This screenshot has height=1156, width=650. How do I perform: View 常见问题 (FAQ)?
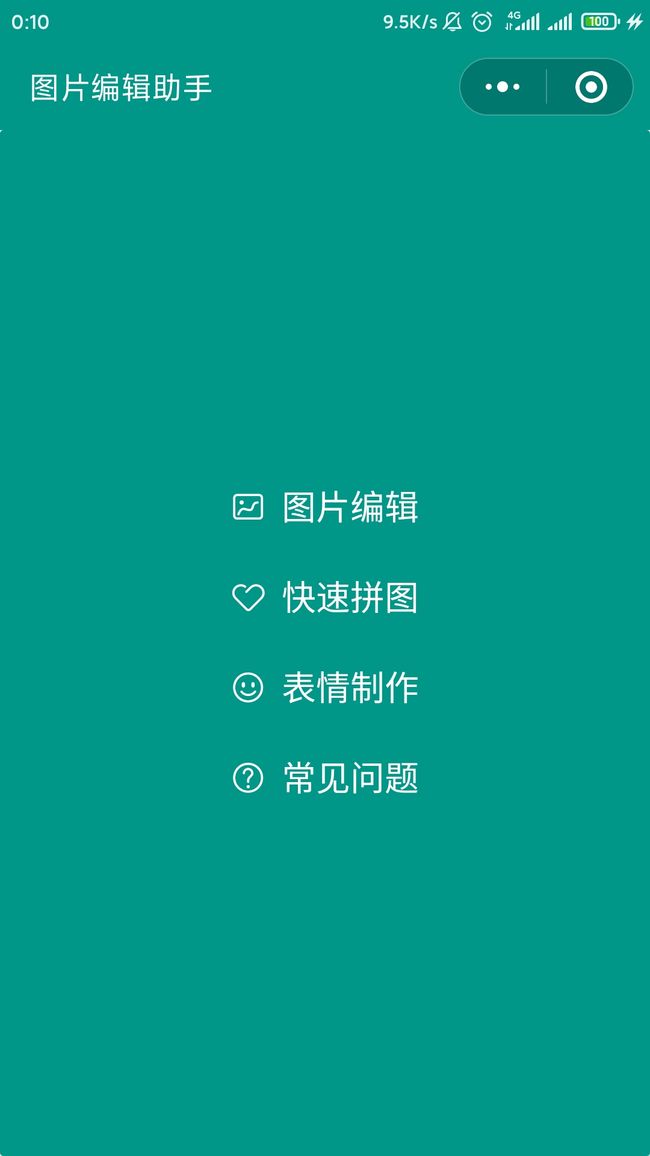(x=325, y=778)
